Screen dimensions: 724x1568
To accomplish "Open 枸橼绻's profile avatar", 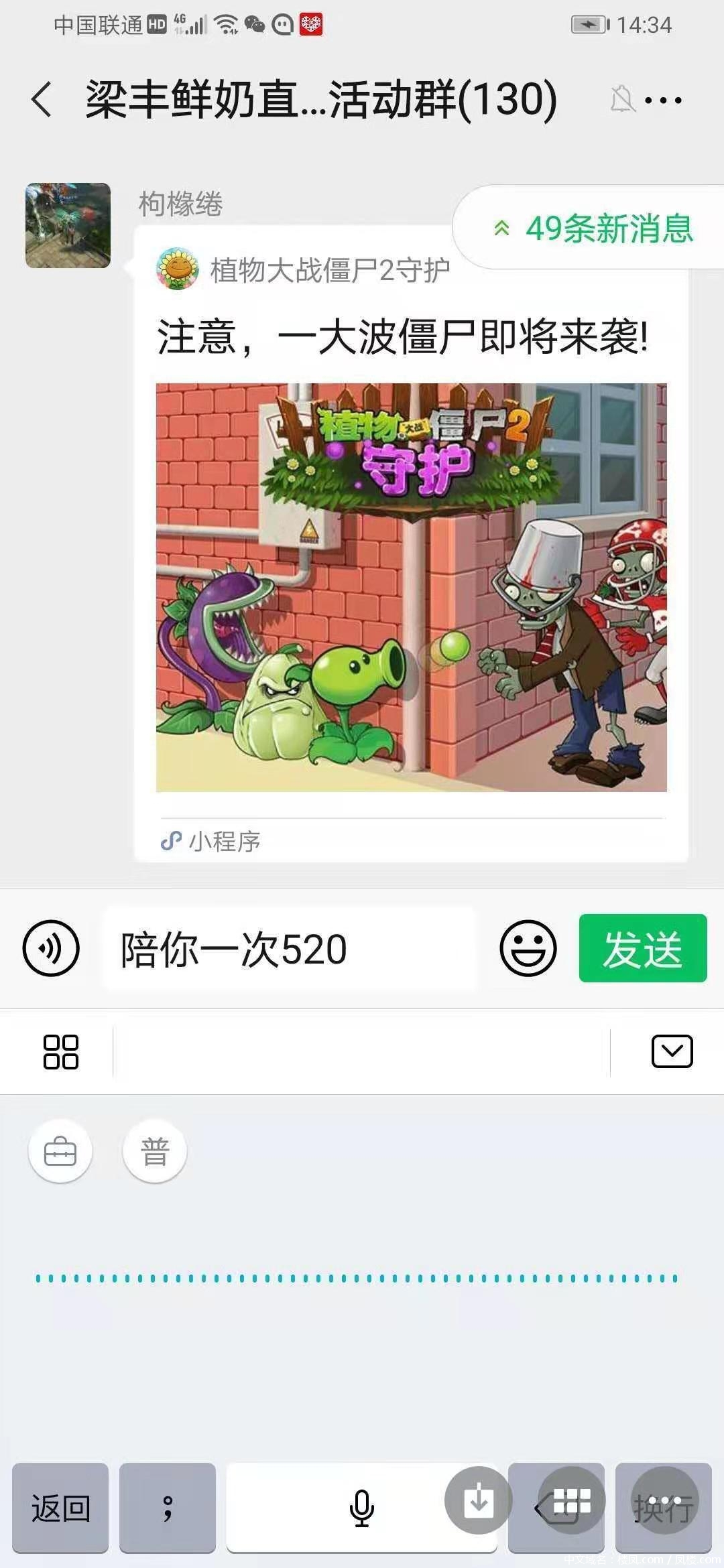I will [68, 225].
